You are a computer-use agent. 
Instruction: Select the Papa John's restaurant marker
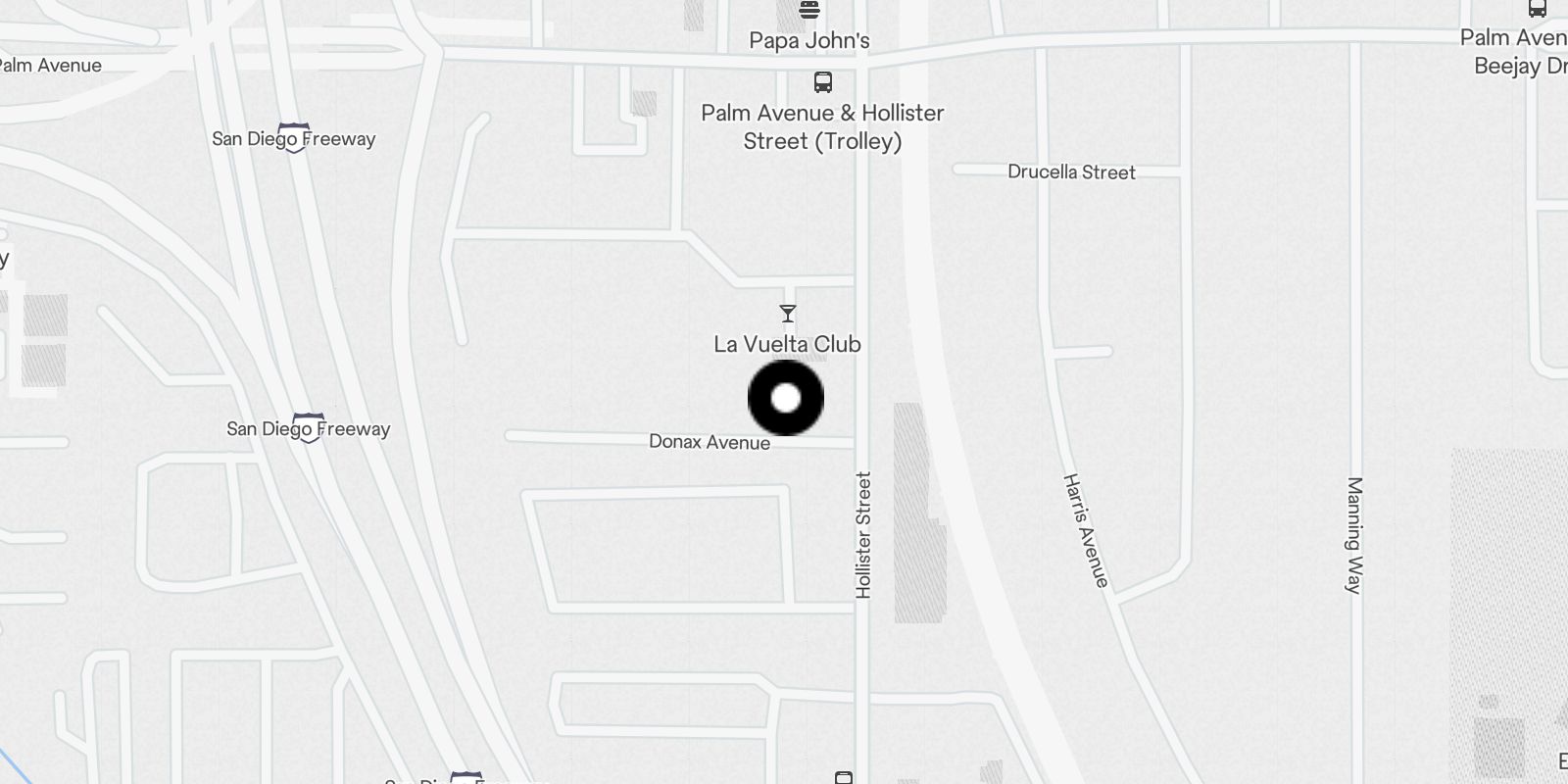point(809,12)
